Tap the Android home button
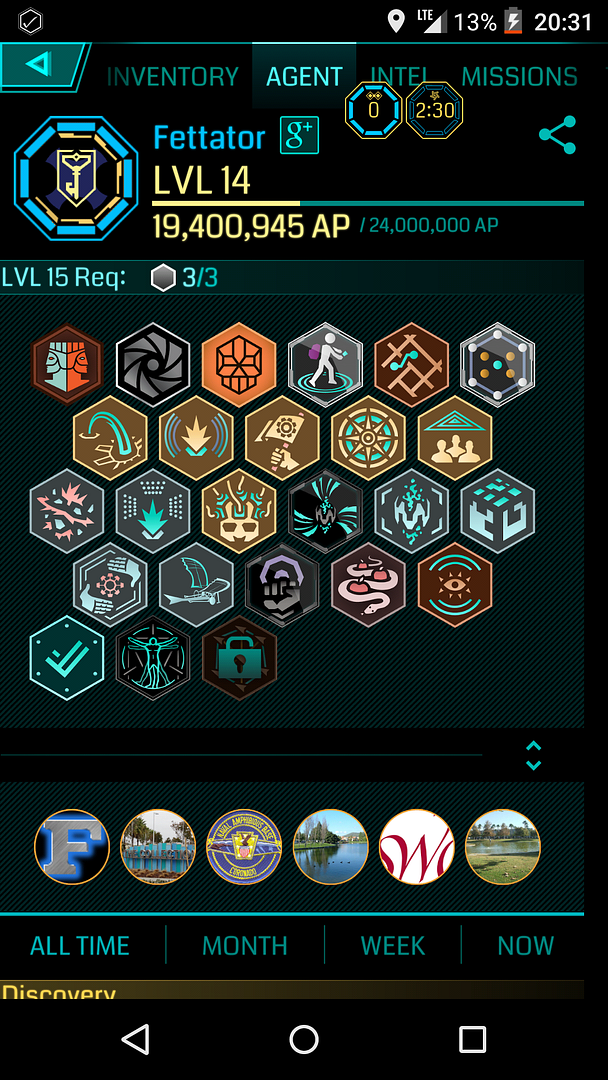This screenshot has height=1080, width=608. point(304,1040)
